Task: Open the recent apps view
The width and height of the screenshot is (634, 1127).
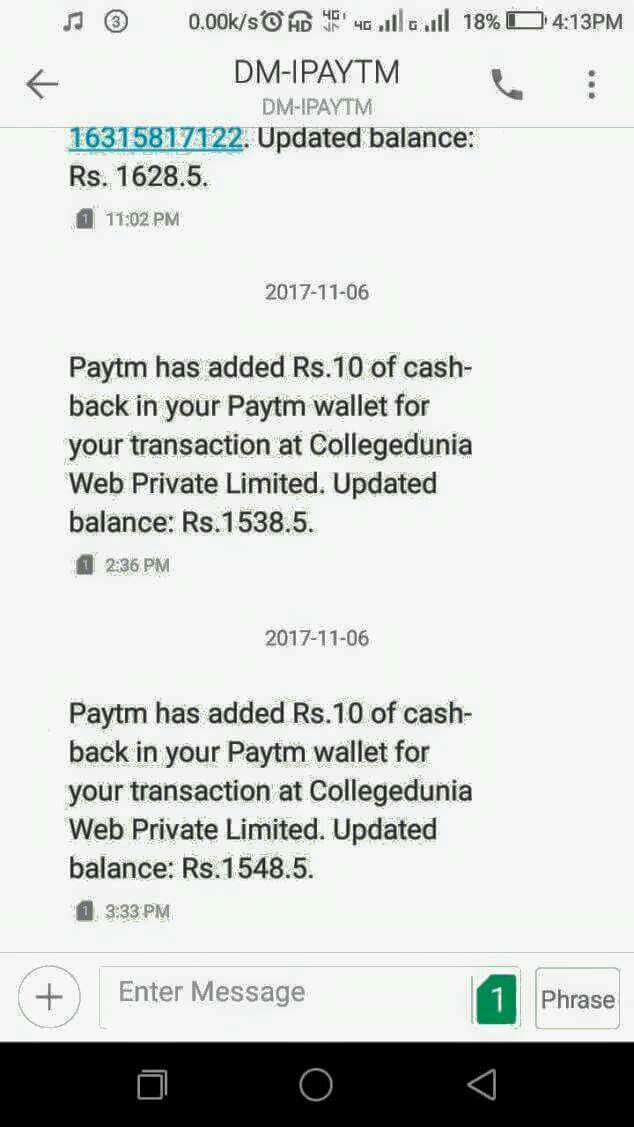Action: tap(152, 1084)
